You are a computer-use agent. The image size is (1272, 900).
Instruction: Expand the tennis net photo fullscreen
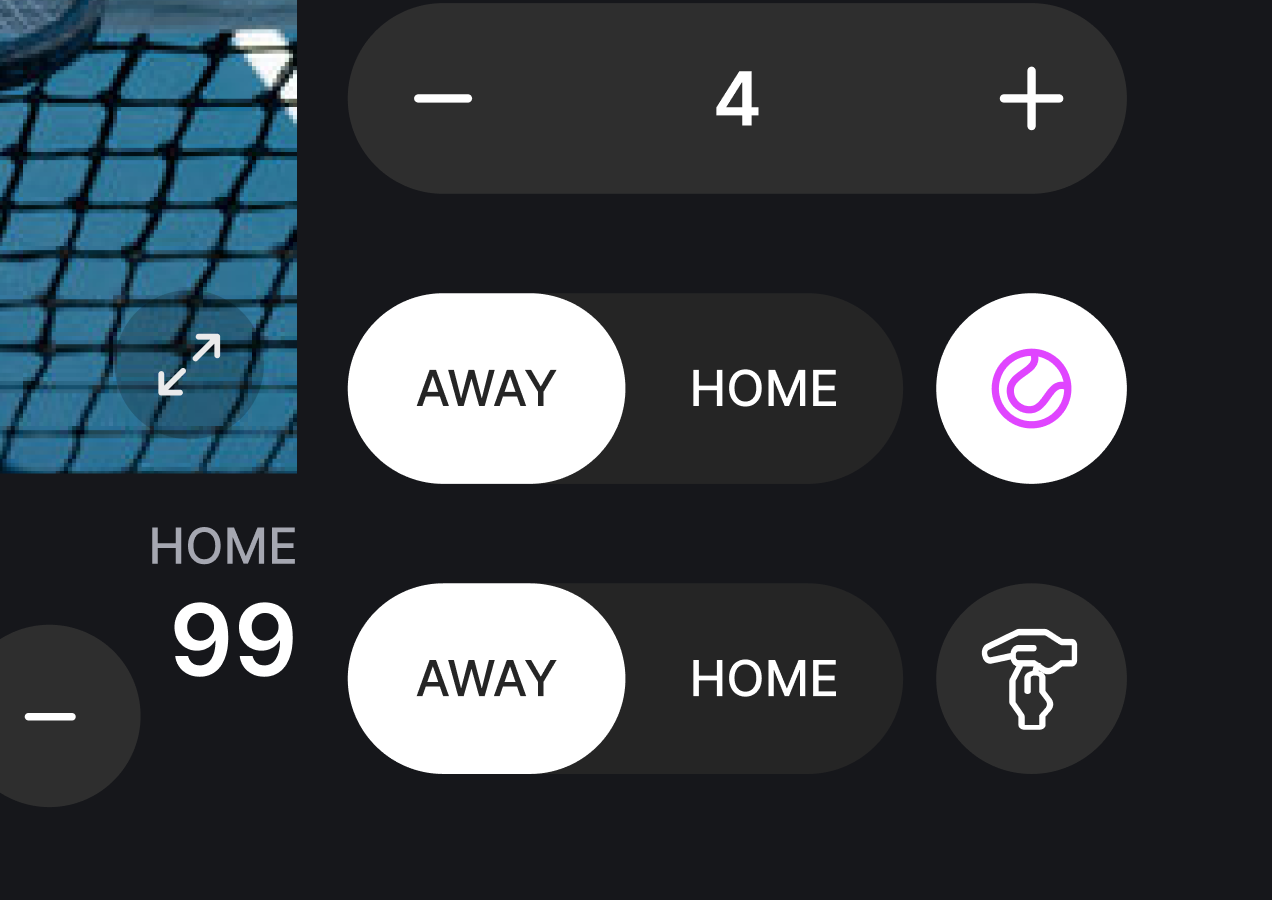pos(189,365)
